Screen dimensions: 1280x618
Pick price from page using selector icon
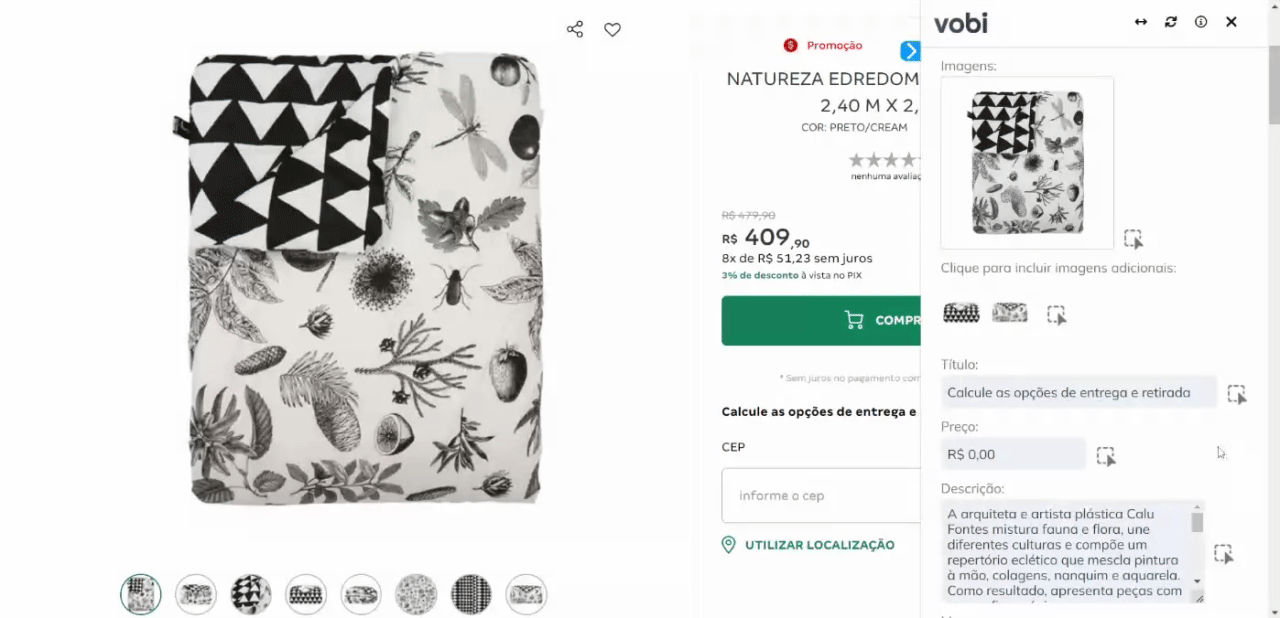[1105, 456]
